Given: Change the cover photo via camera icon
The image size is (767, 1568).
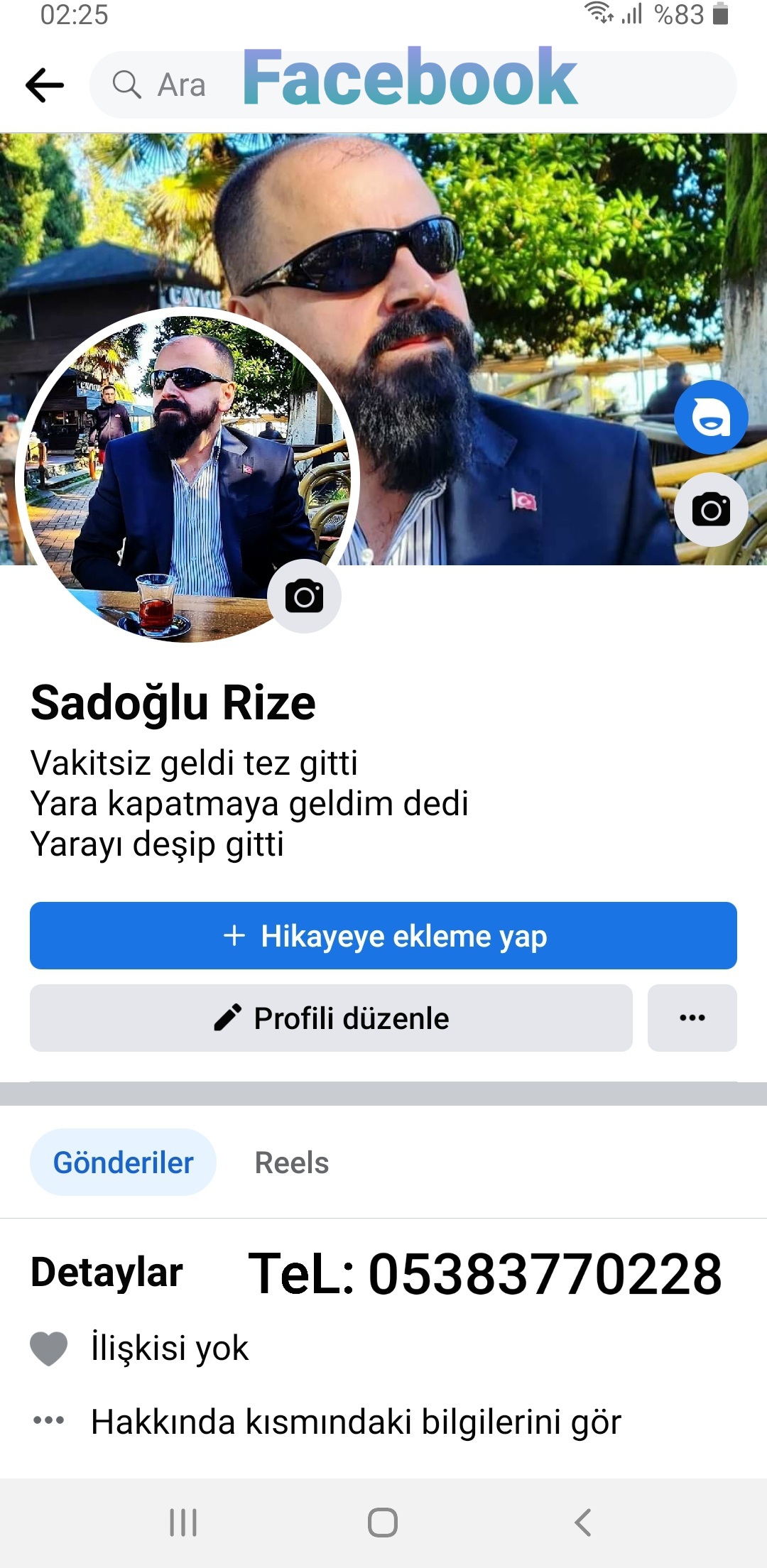Looking at the screenshot, I should (x=710, y=509).
